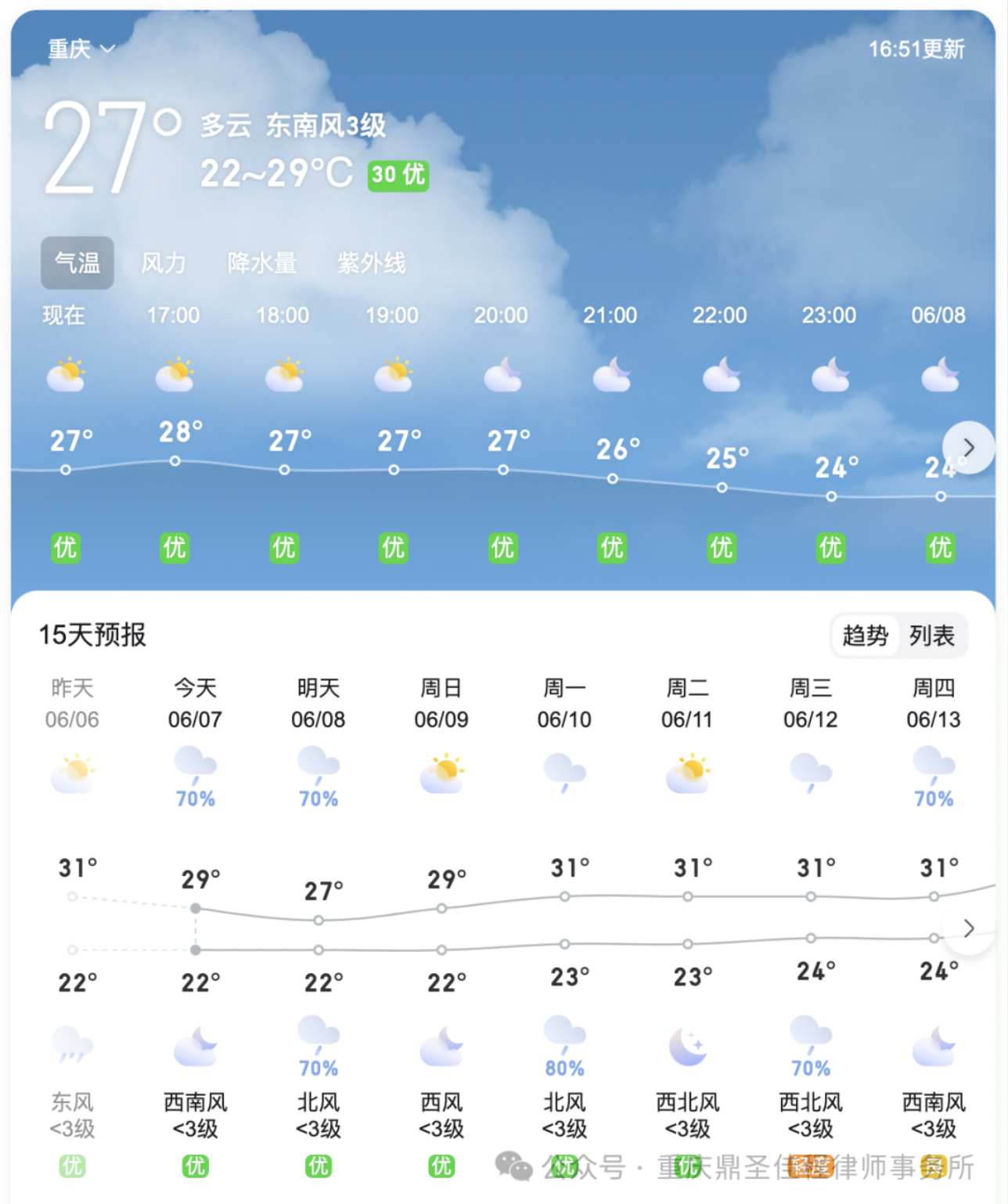Screen dimensions: 1008x1204
Task: Switch to the 紫外线 tab
Action: coord(372,263)
